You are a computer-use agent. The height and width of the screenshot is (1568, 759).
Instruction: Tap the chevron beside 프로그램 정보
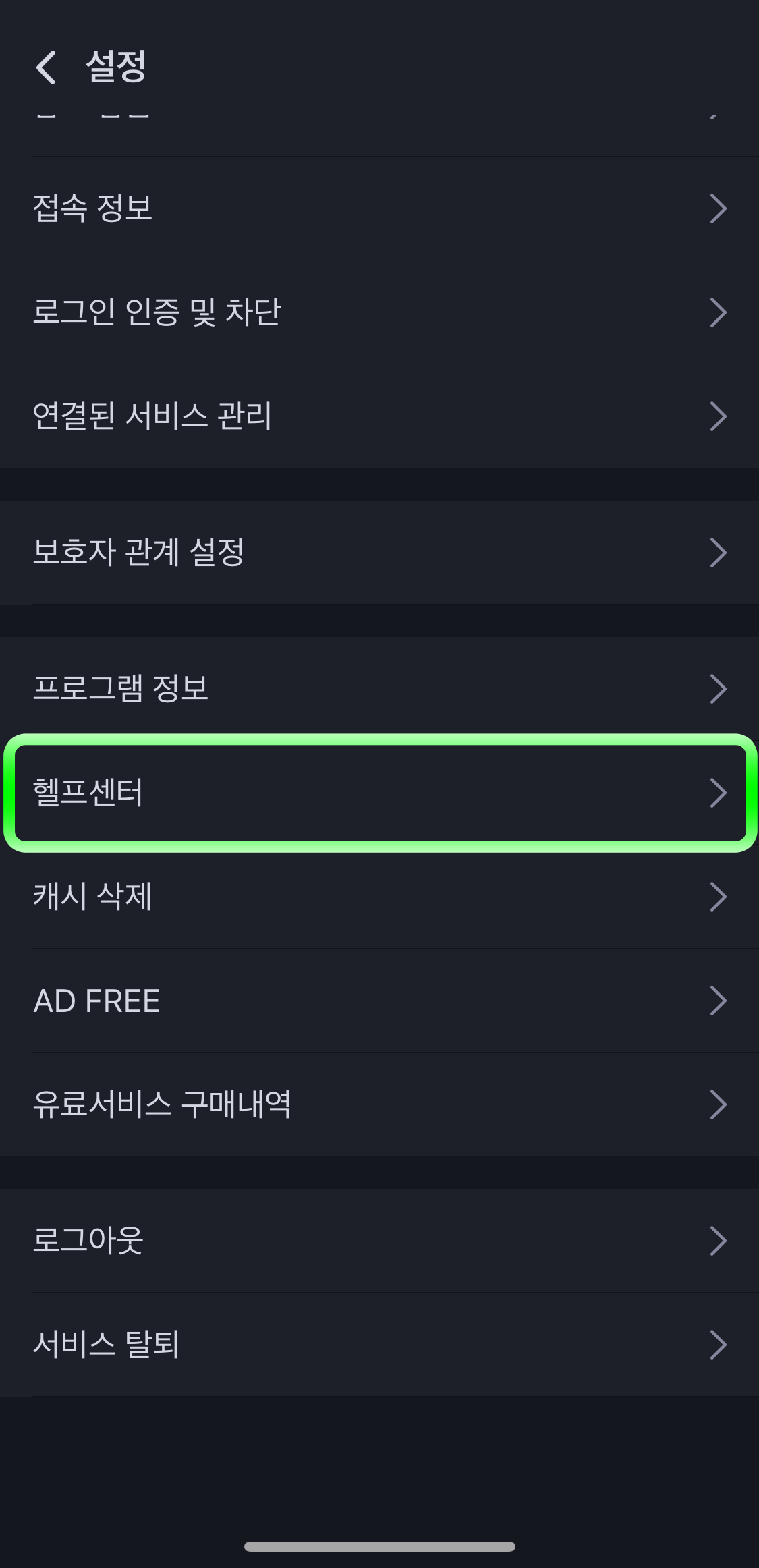pos(719,689)
